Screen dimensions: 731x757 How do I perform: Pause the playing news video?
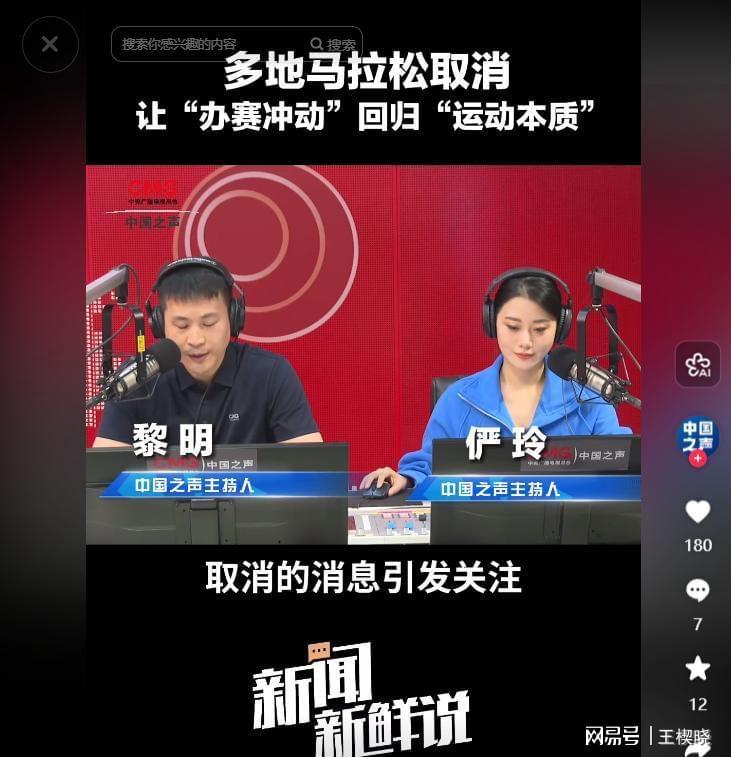click(363, 355)
